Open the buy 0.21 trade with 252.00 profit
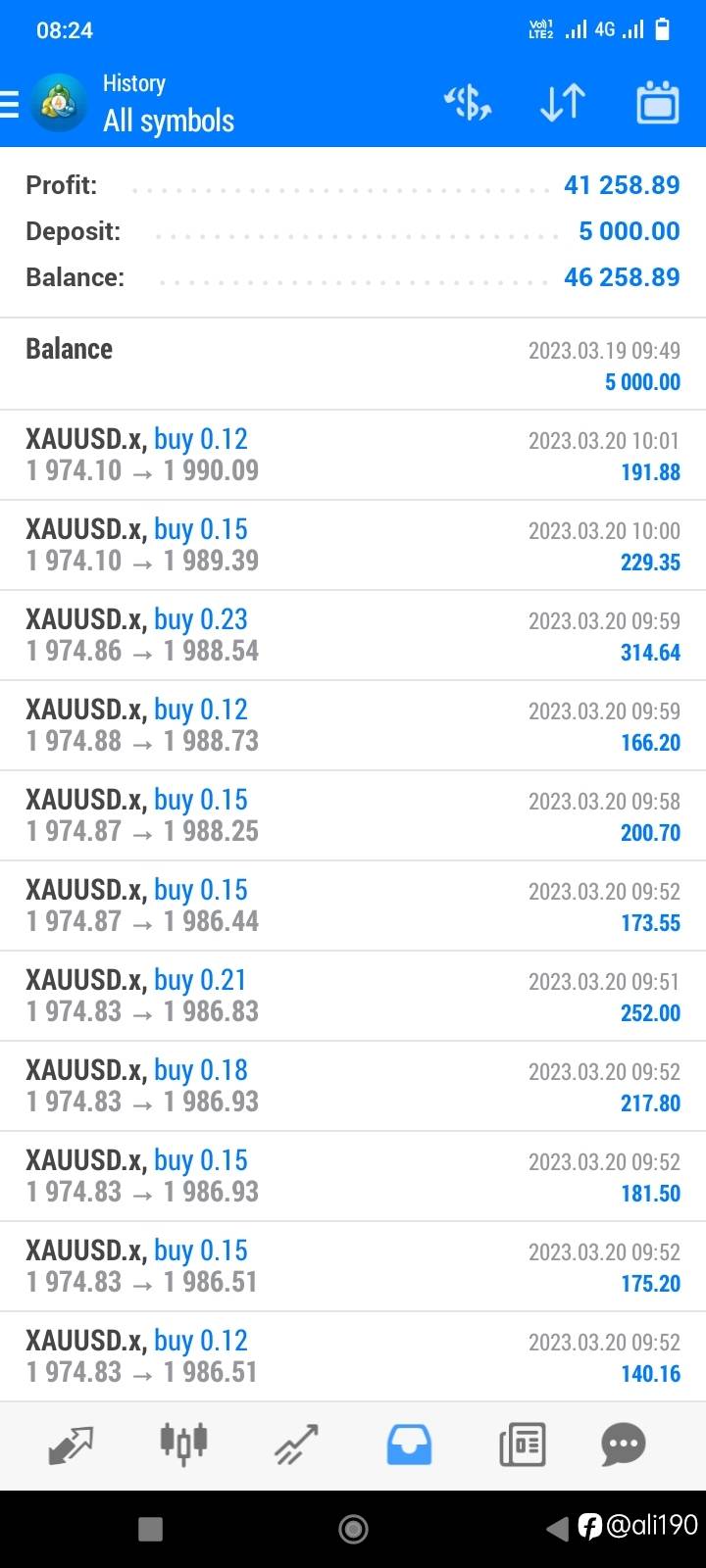 353,996
